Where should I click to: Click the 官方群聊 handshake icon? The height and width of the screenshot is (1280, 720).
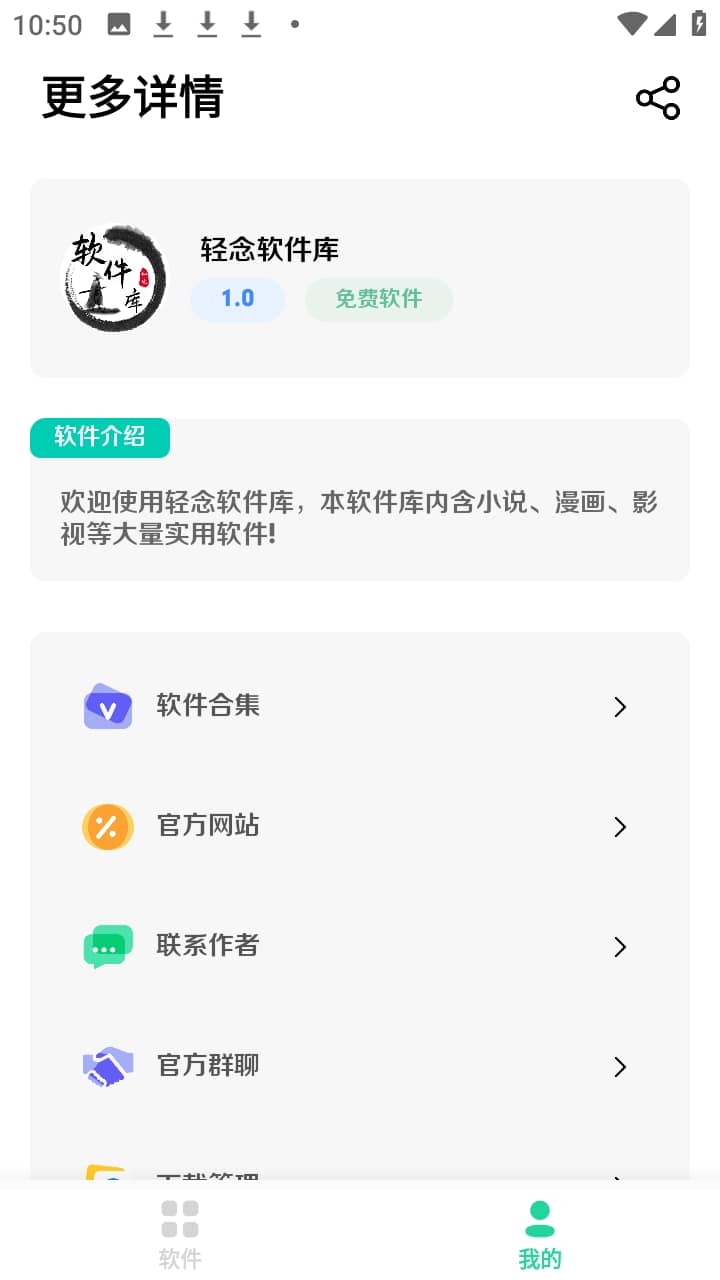point(107,1066)
